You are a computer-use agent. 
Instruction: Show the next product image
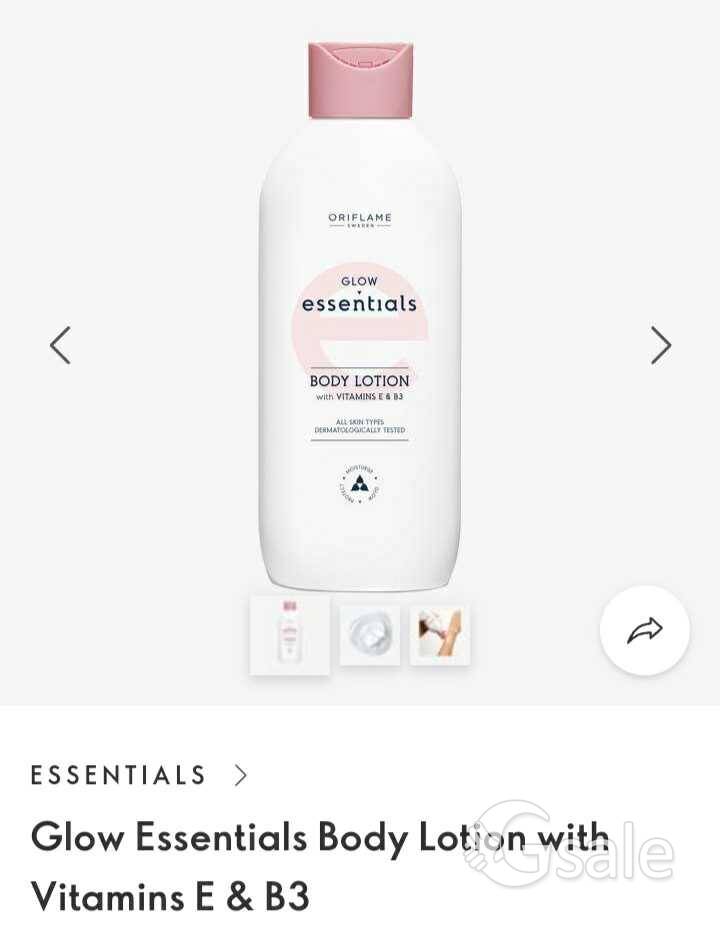pyautogui.click(x=660, y=345)
